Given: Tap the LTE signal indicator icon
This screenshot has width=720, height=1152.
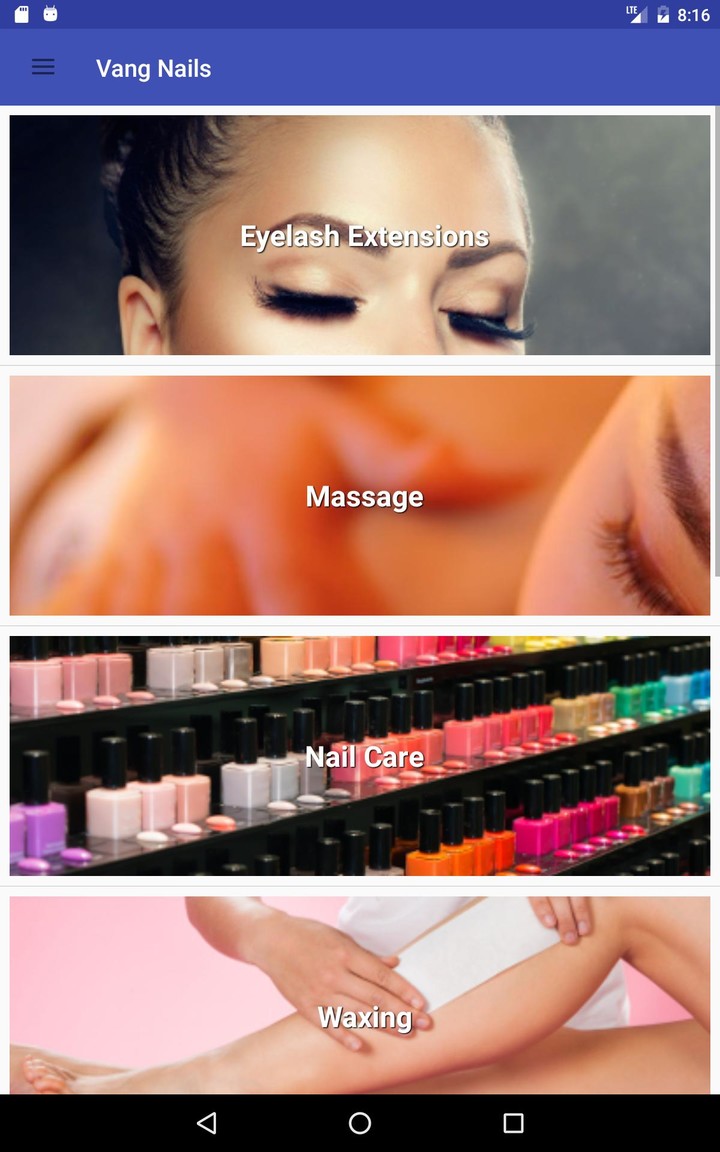Looking at the screenshot, I should tap(636, 14).
